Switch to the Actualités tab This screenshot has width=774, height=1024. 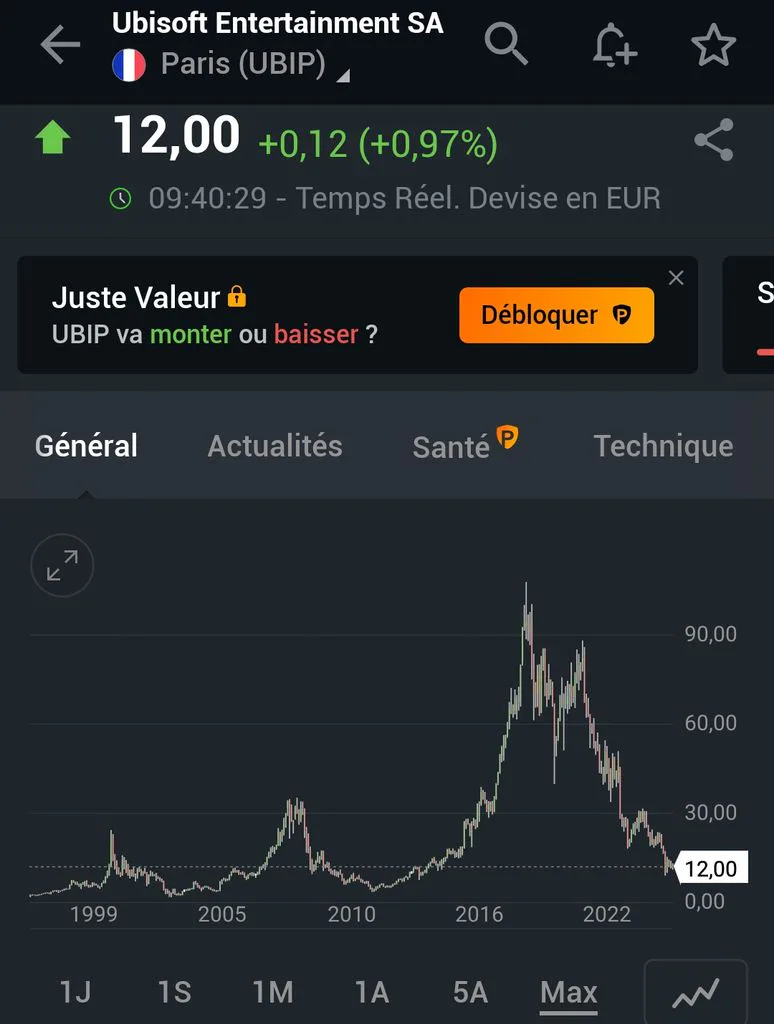coord(275,447)
